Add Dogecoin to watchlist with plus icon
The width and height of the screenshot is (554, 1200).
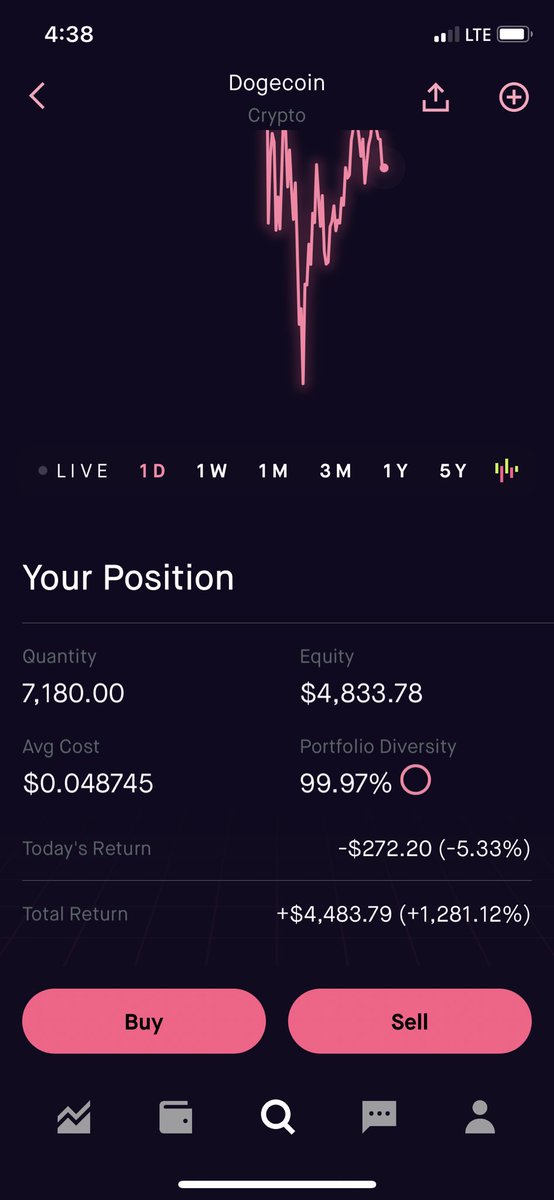tap(514, 97)
